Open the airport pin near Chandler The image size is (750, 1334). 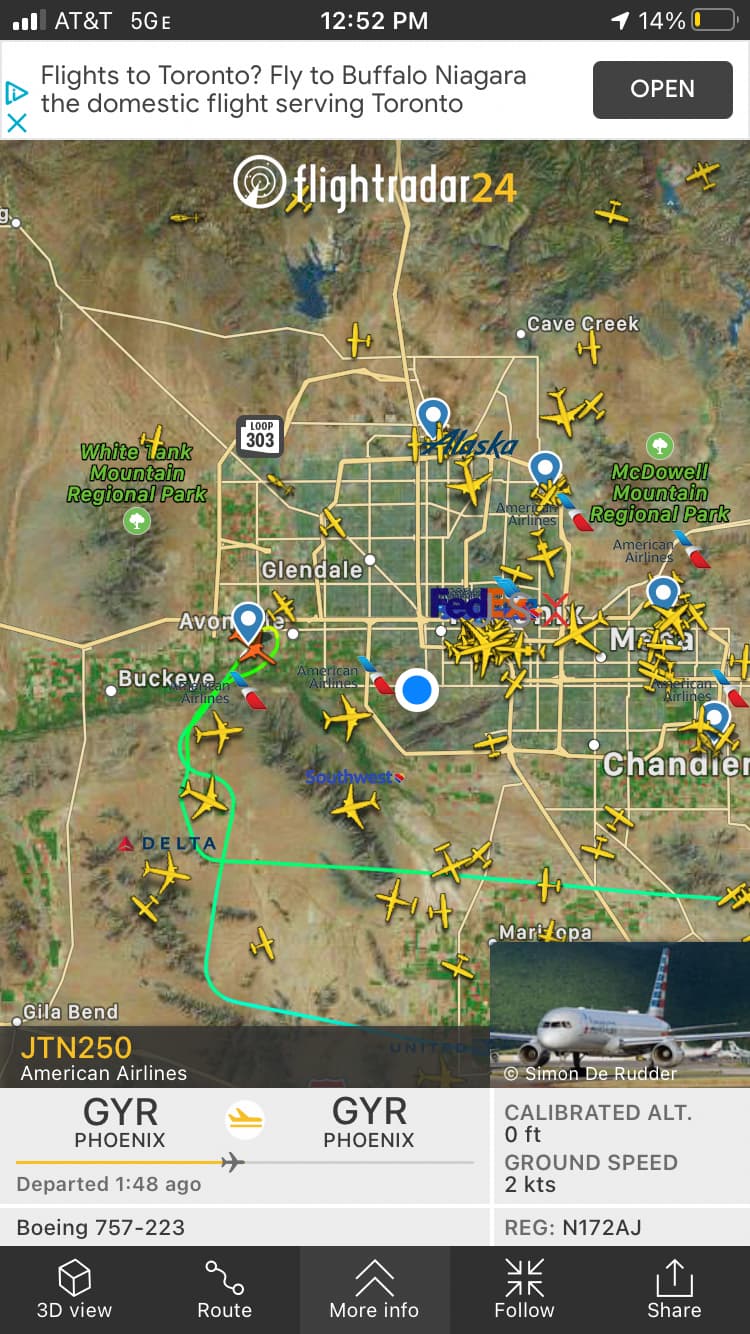[x=714, y=718]
